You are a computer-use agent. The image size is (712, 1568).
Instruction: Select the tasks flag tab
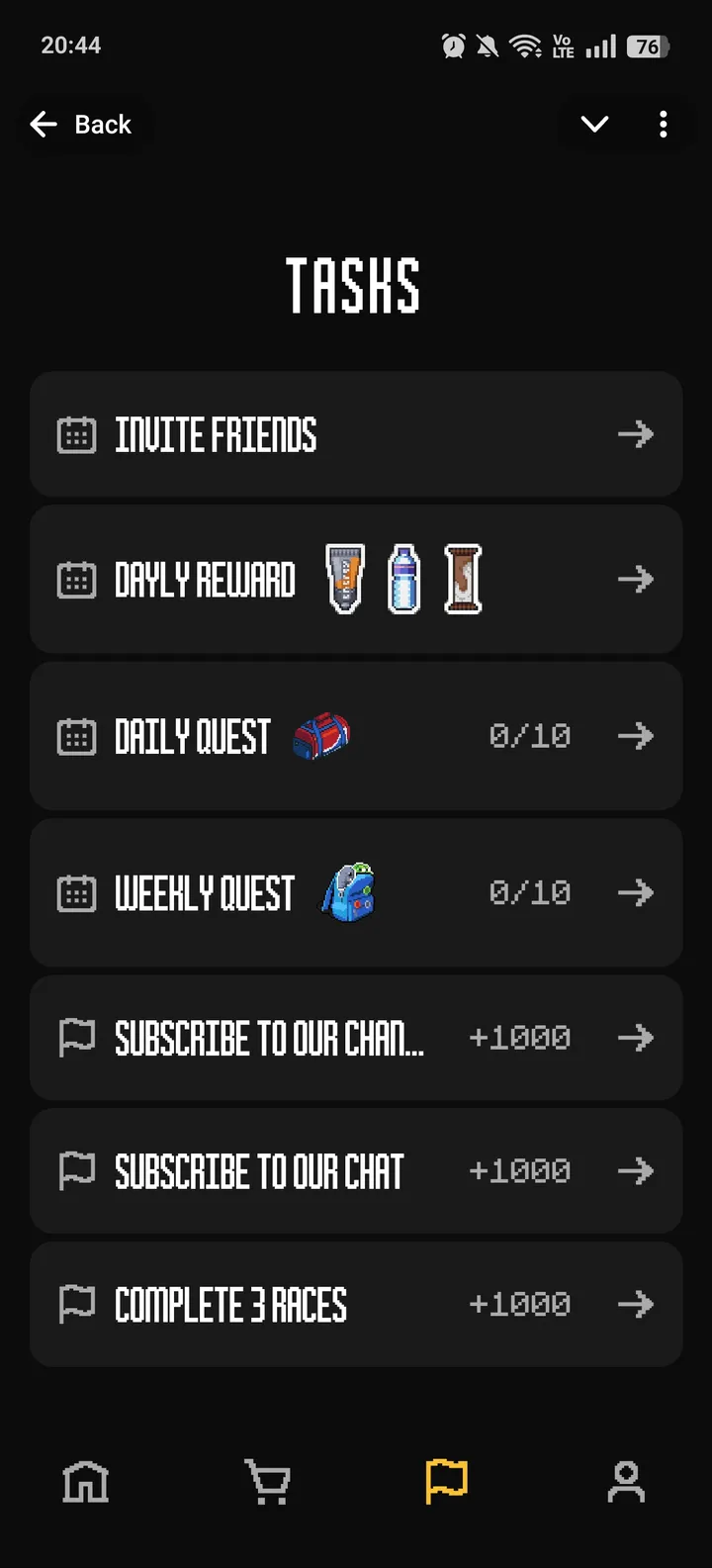(x=446, y=1482)
